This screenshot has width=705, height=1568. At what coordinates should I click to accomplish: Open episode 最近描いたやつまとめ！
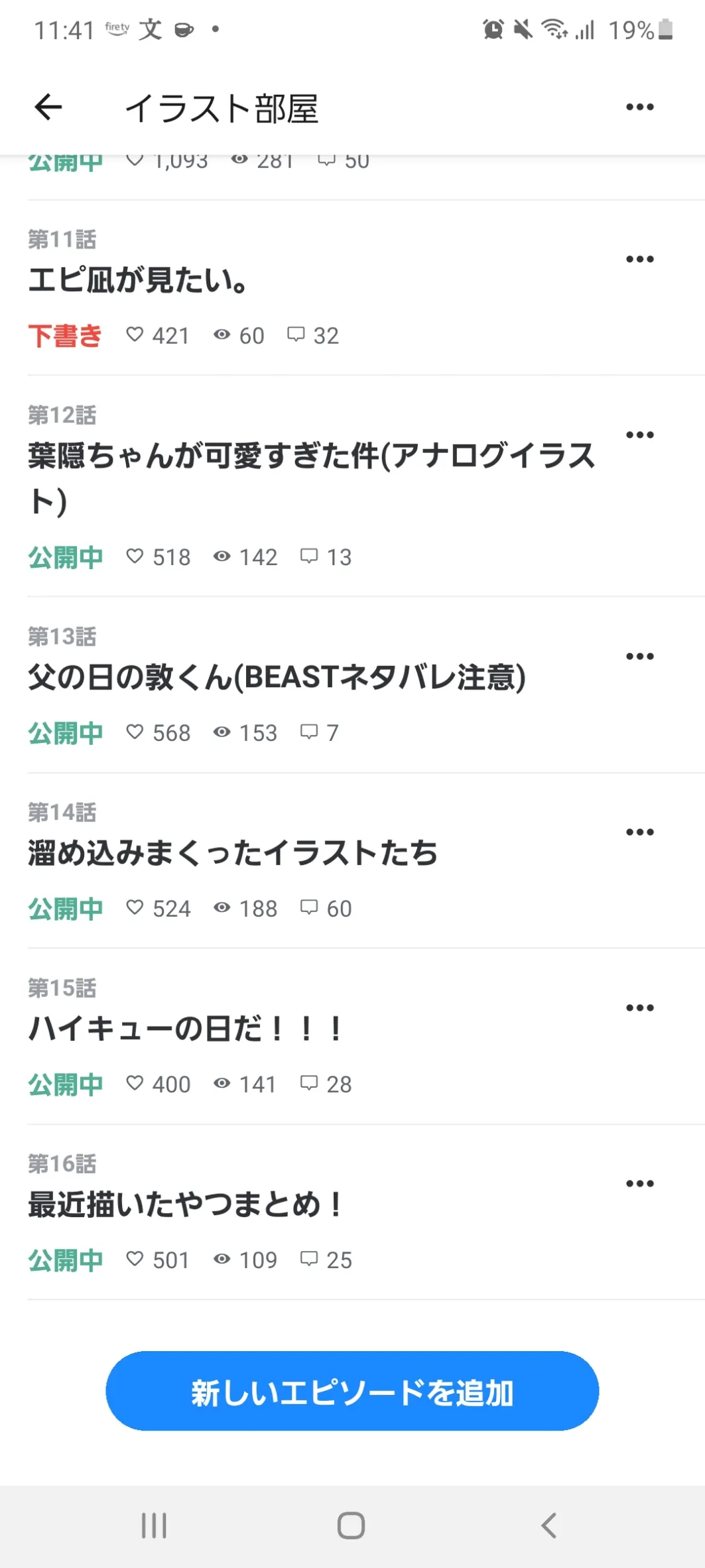[x=186, y=1205]
